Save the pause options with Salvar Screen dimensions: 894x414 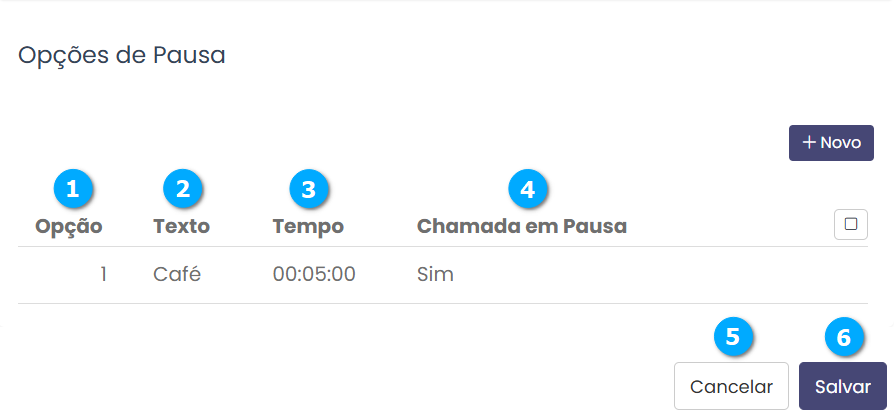[842, 387]
